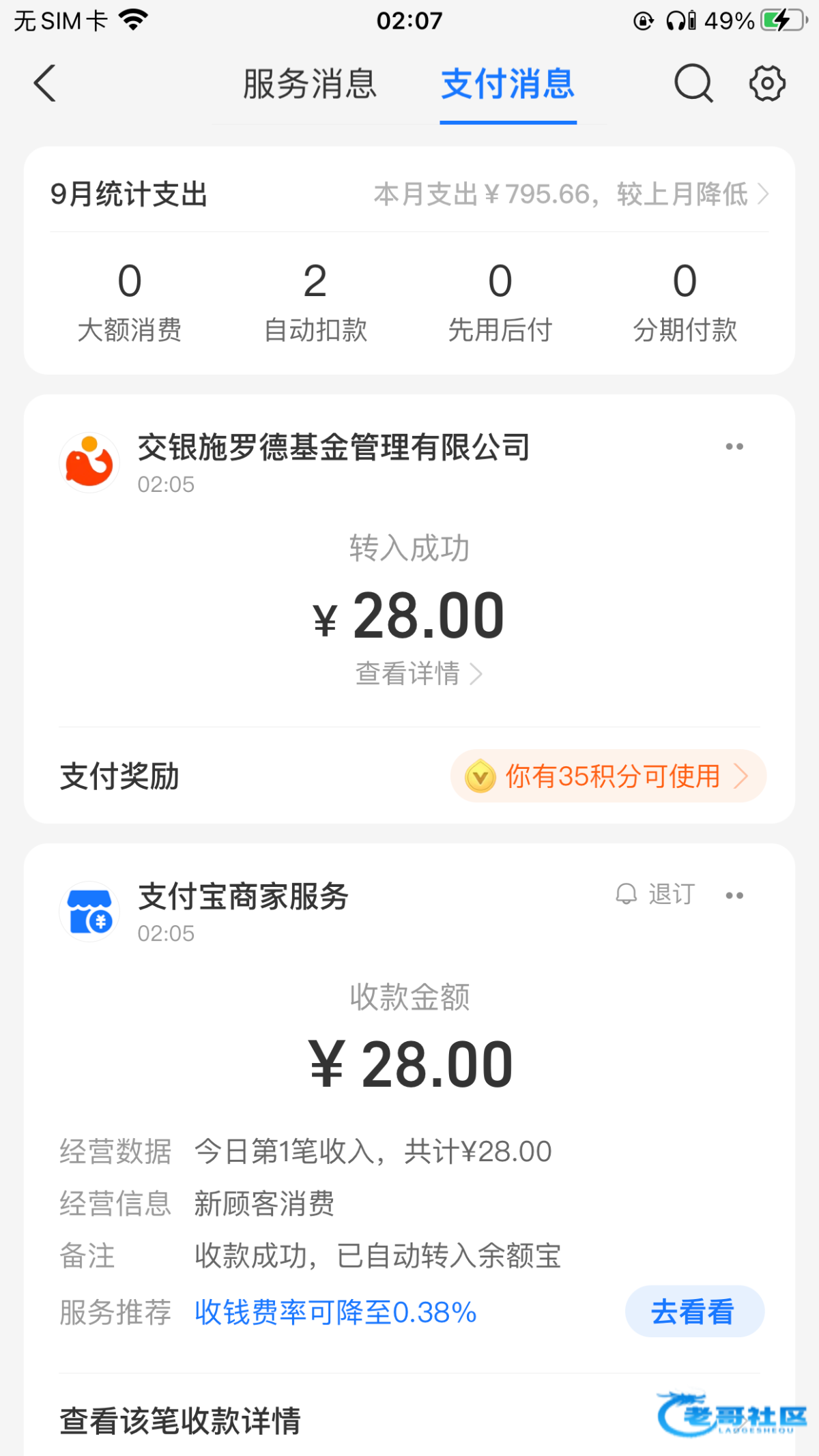This screenshot has width=819, height=1456.
Task: Switch to the 服务消息 tab
Action: 310,85
